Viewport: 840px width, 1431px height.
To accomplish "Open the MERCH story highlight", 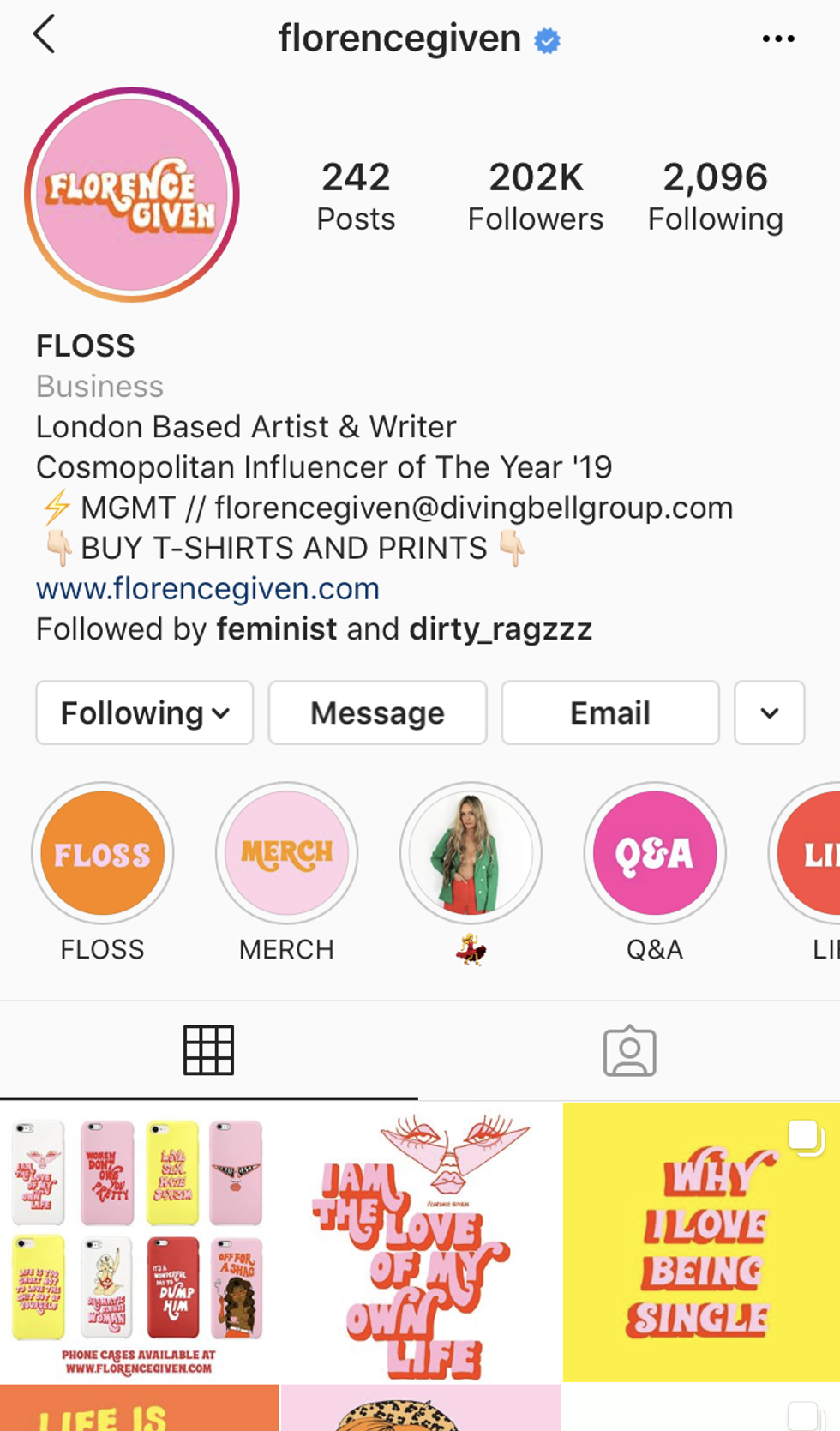I will click(286, 854).
